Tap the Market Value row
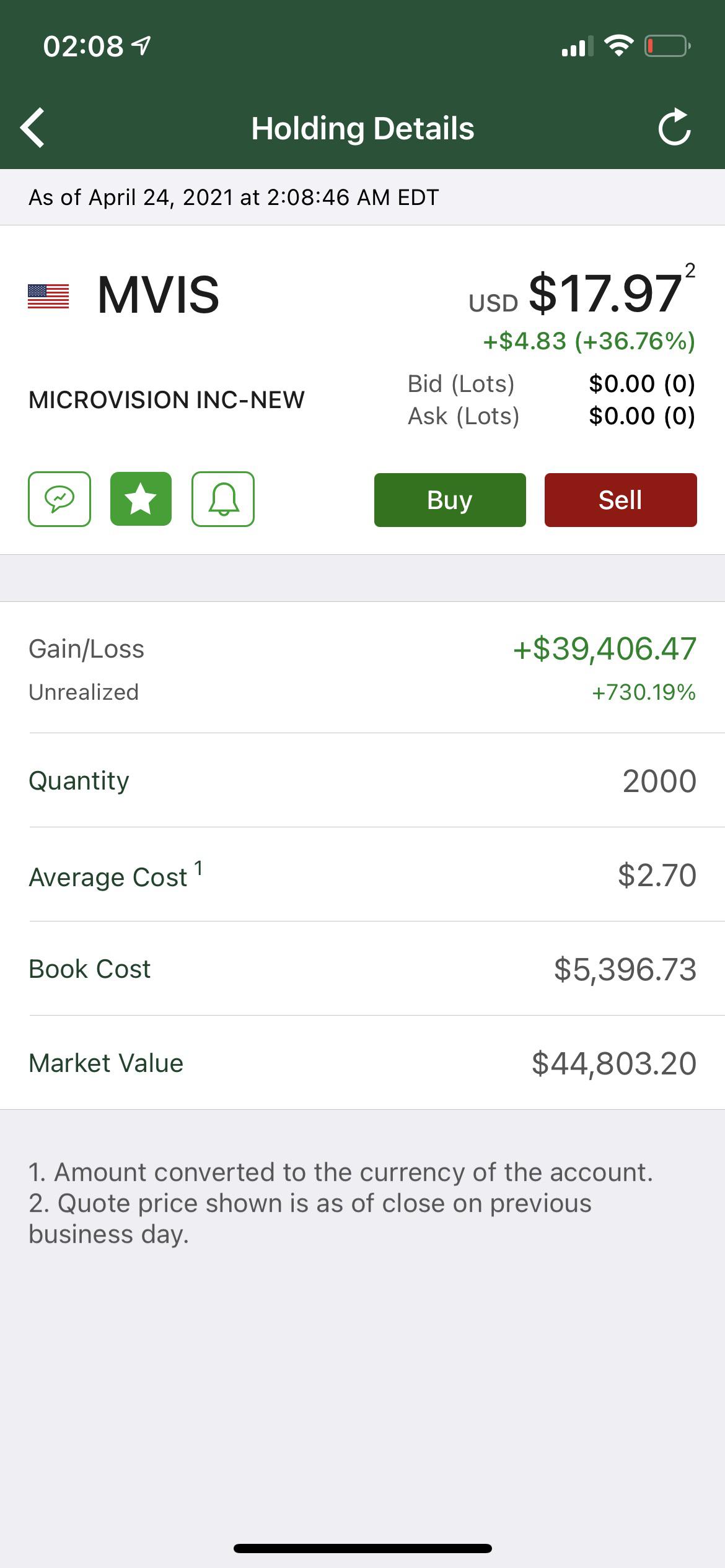This screenshot has width=725, height=1568. click(x=362, y=1063)
